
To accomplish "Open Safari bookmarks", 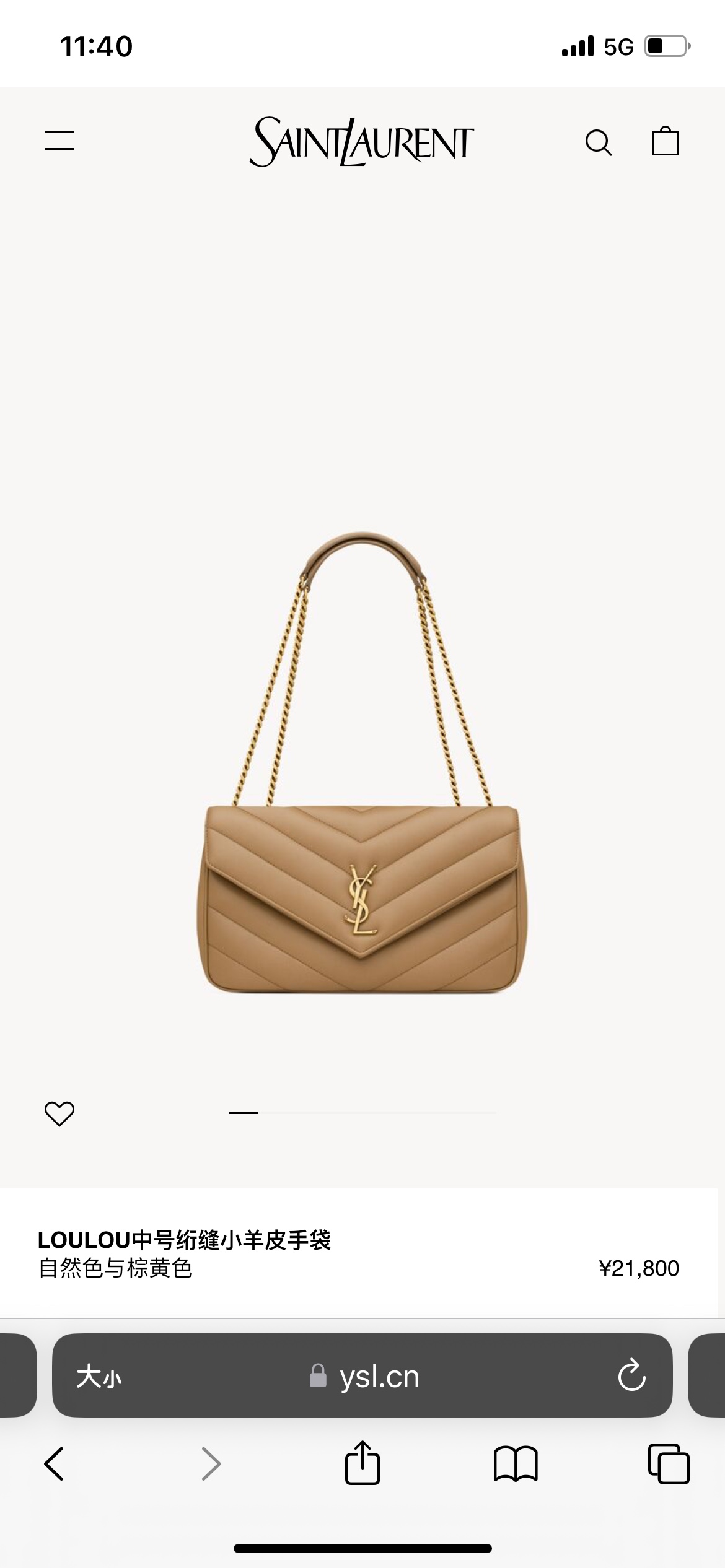I will pyautogui.click(x=516, y=1464).
